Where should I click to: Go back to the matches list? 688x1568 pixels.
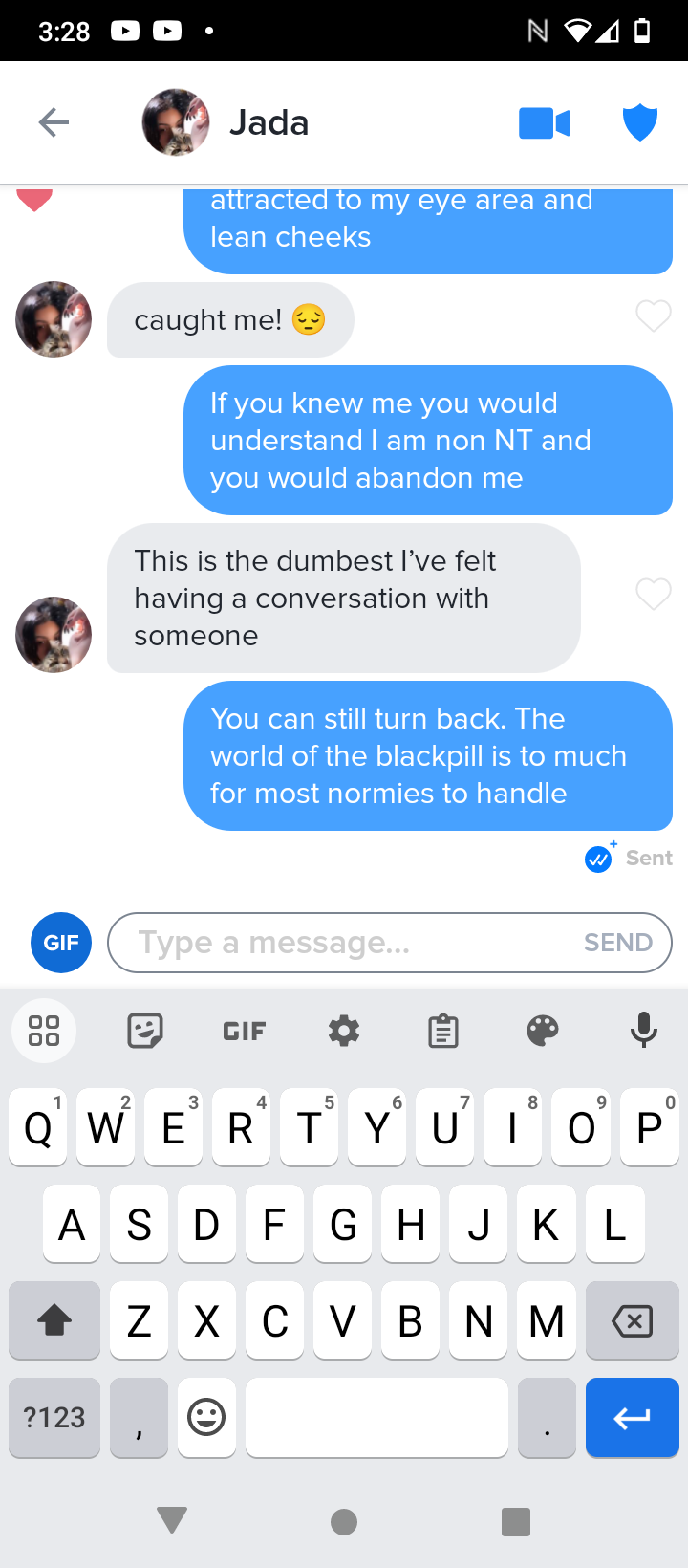(x=54, y=122)
